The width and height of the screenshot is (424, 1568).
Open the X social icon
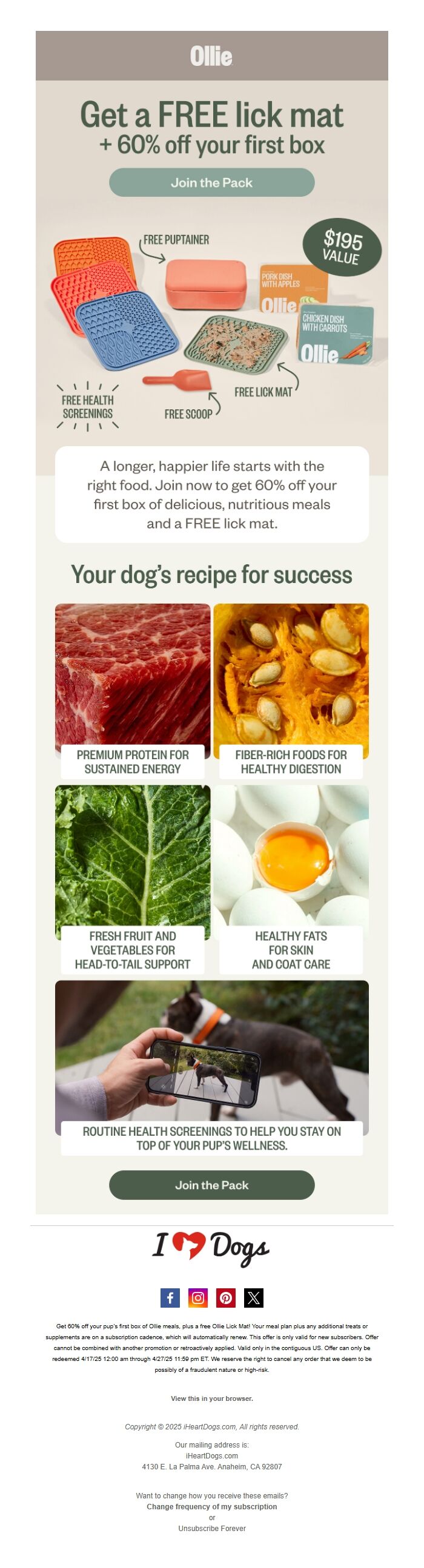pos(253,1298)
